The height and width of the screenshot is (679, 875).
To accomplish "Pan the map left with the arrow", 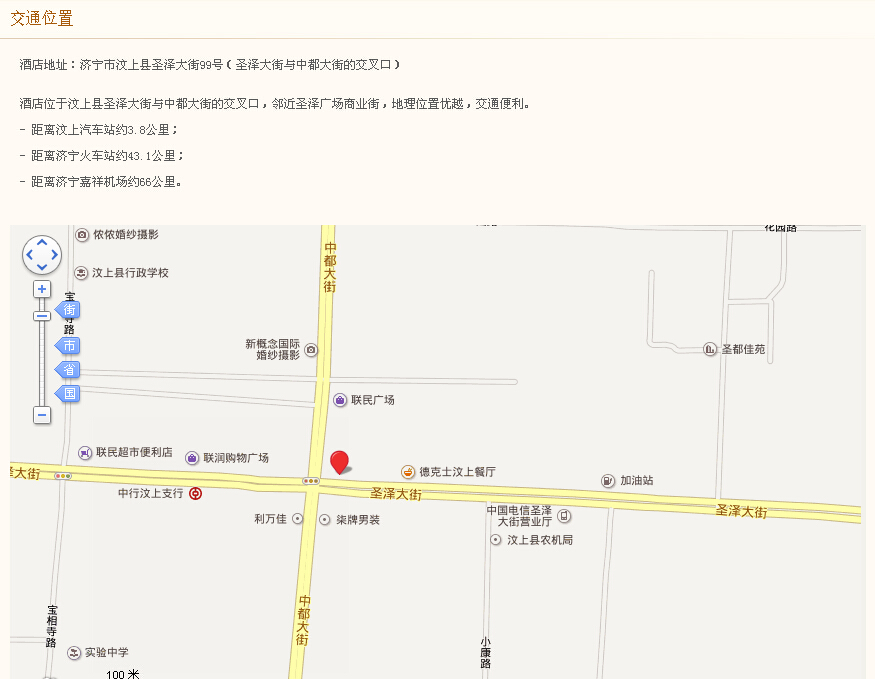I will tap(29, 255).
